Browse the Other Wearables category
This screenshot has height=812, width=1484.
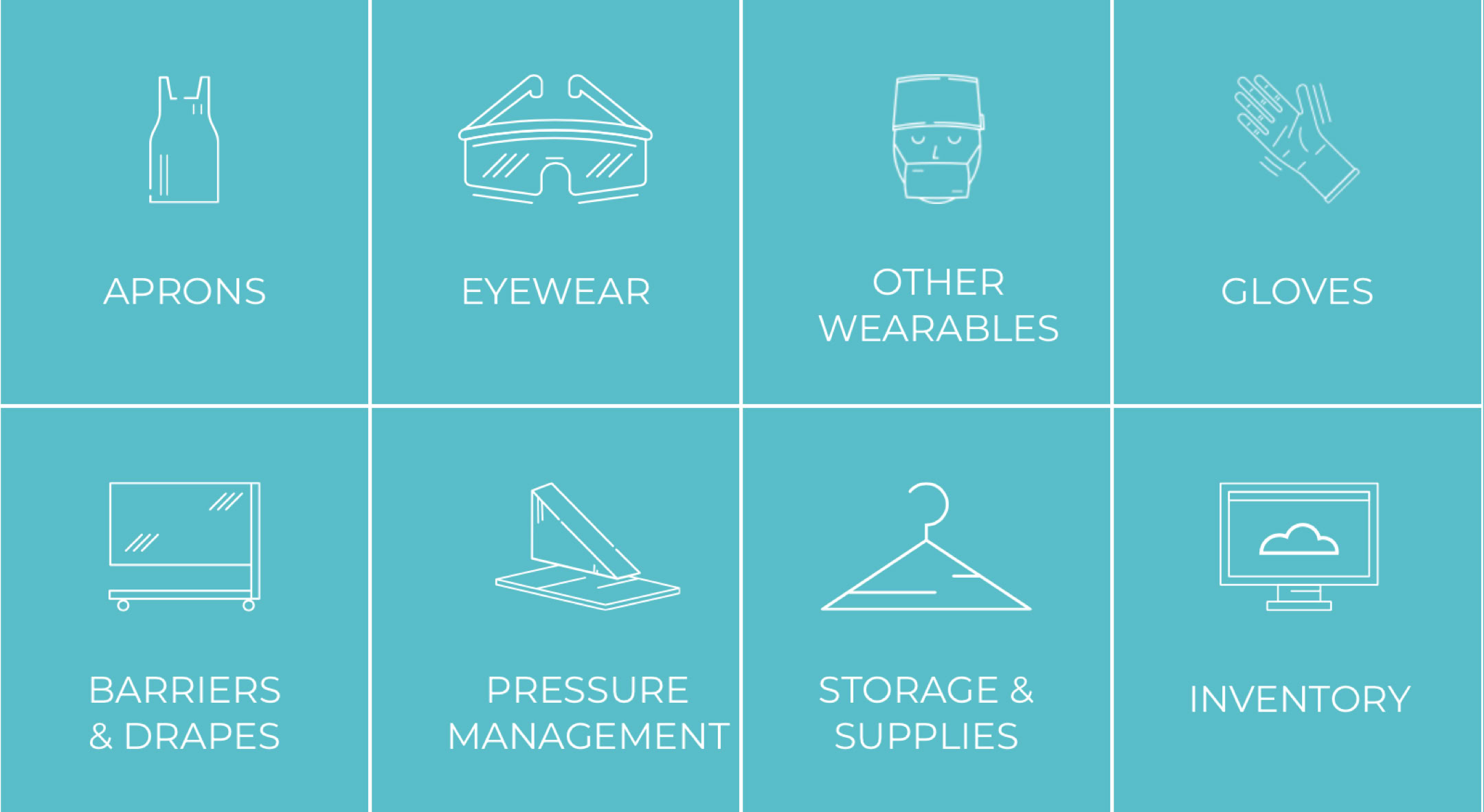(926, 202)
